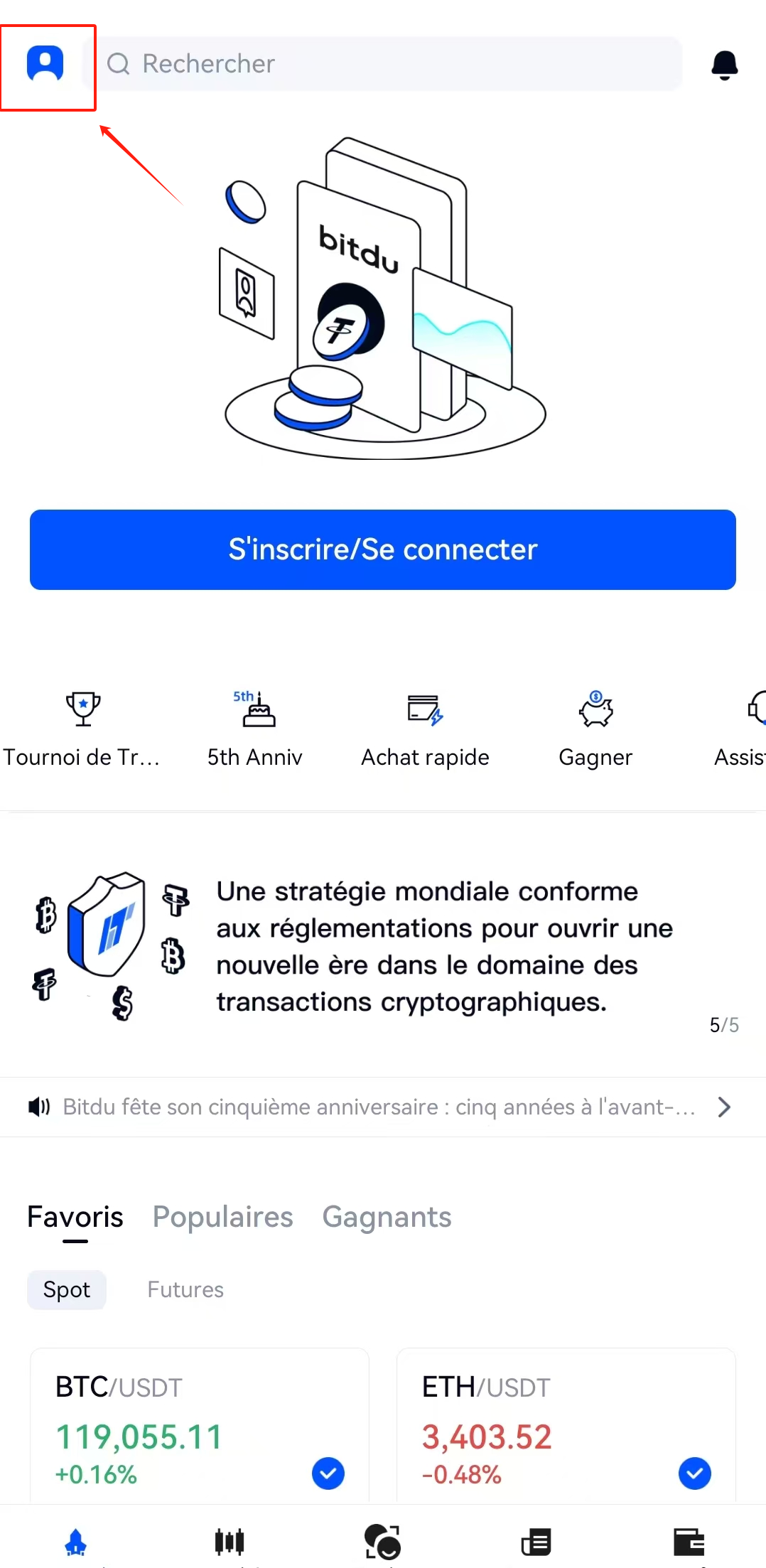Open the candlestick markets tab
The image size is (766, 1568).
(x=230, y=1541)
